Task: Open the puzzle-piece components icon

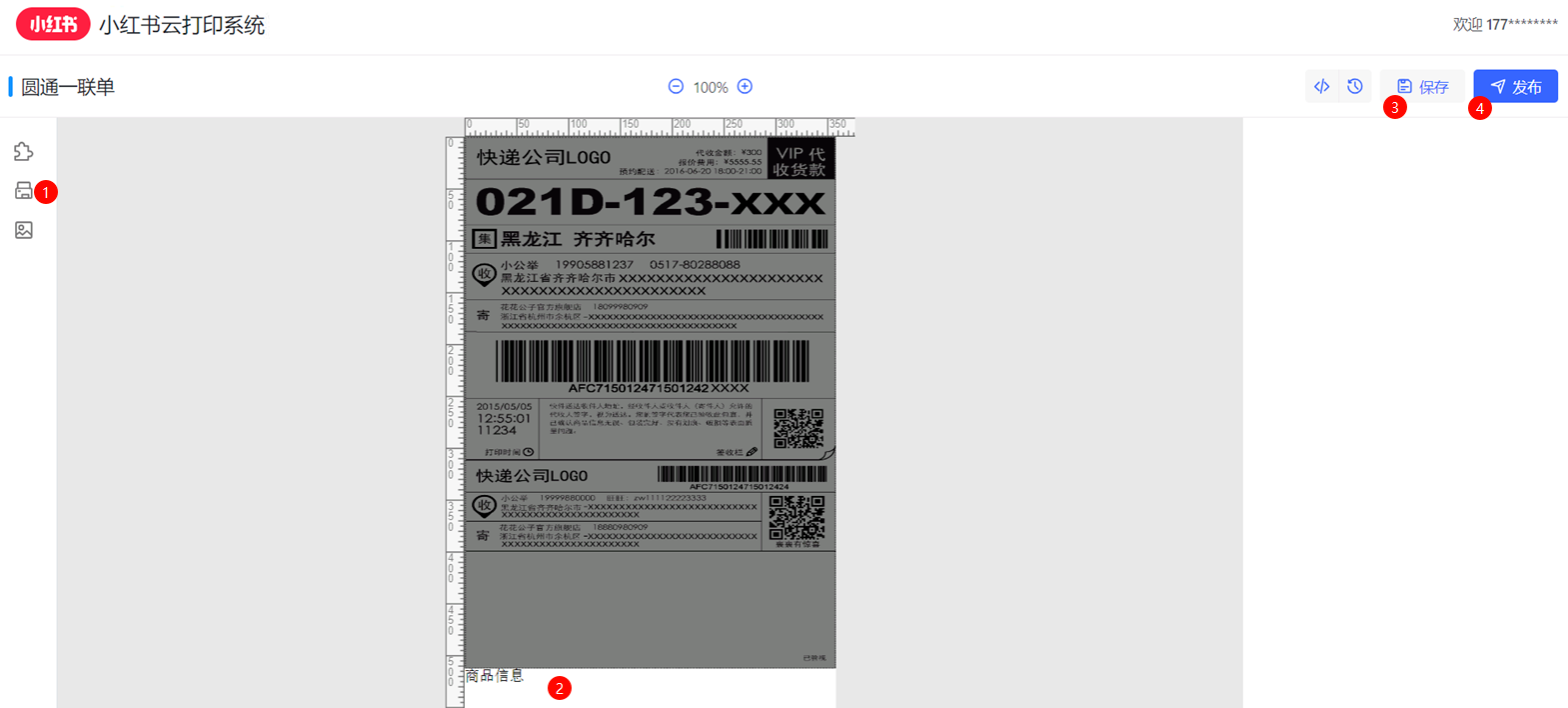Action: tap(24, 151)
